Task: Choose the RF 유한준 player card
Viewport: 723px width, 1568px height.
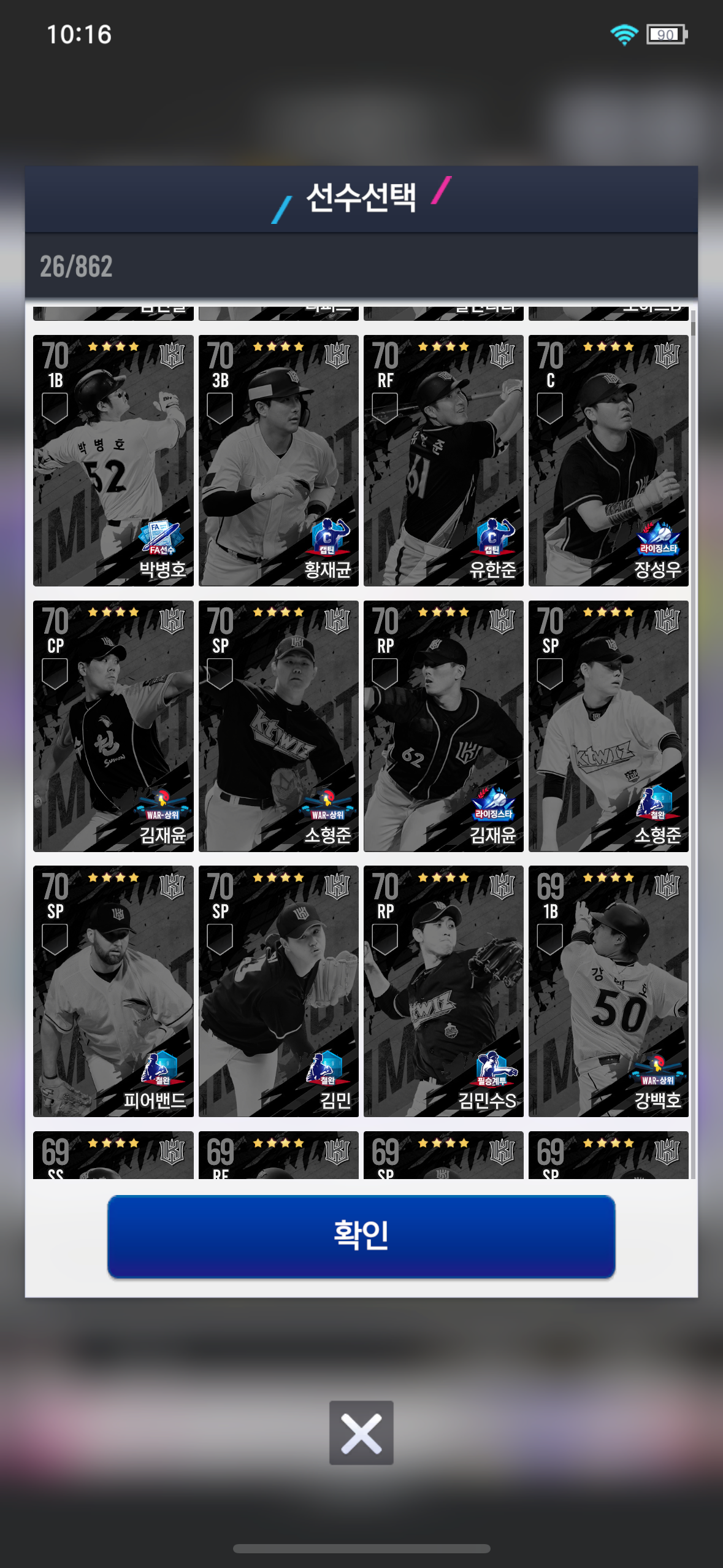Action: [x=443, y=460]
